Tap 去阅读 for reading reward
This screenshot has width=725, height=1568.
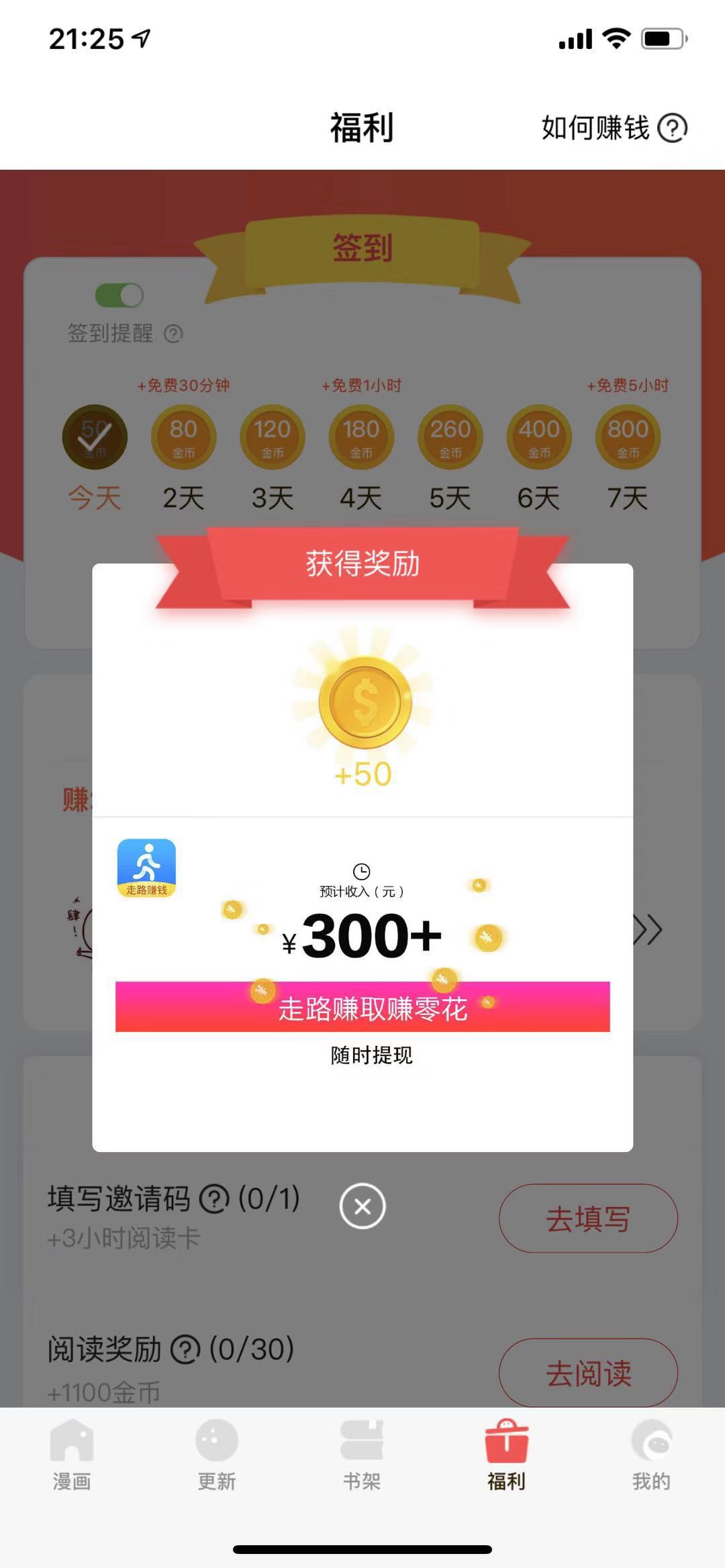[x=588, y=1373]
